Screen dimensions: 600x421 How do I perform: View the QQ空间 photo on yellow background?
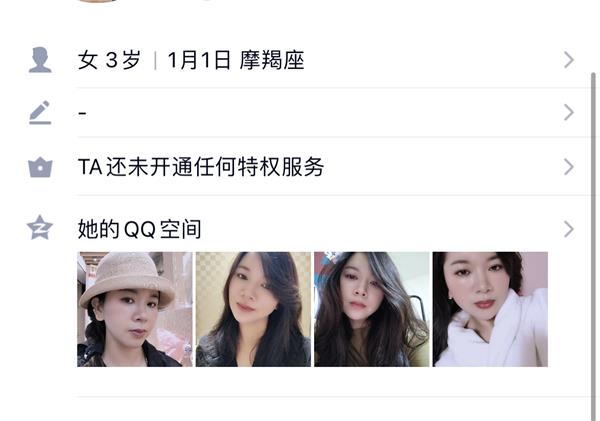pos(253,309)
